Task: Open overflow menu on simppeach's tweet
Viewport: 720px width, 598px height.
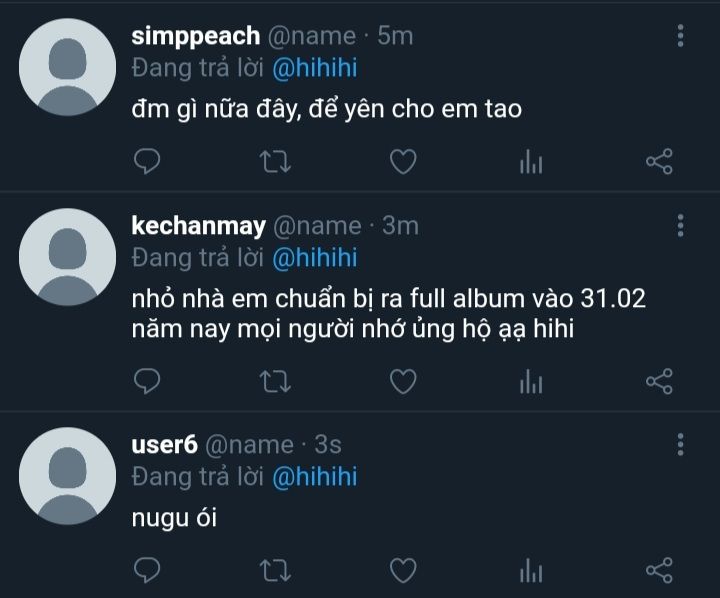Action: click(681, 36)
